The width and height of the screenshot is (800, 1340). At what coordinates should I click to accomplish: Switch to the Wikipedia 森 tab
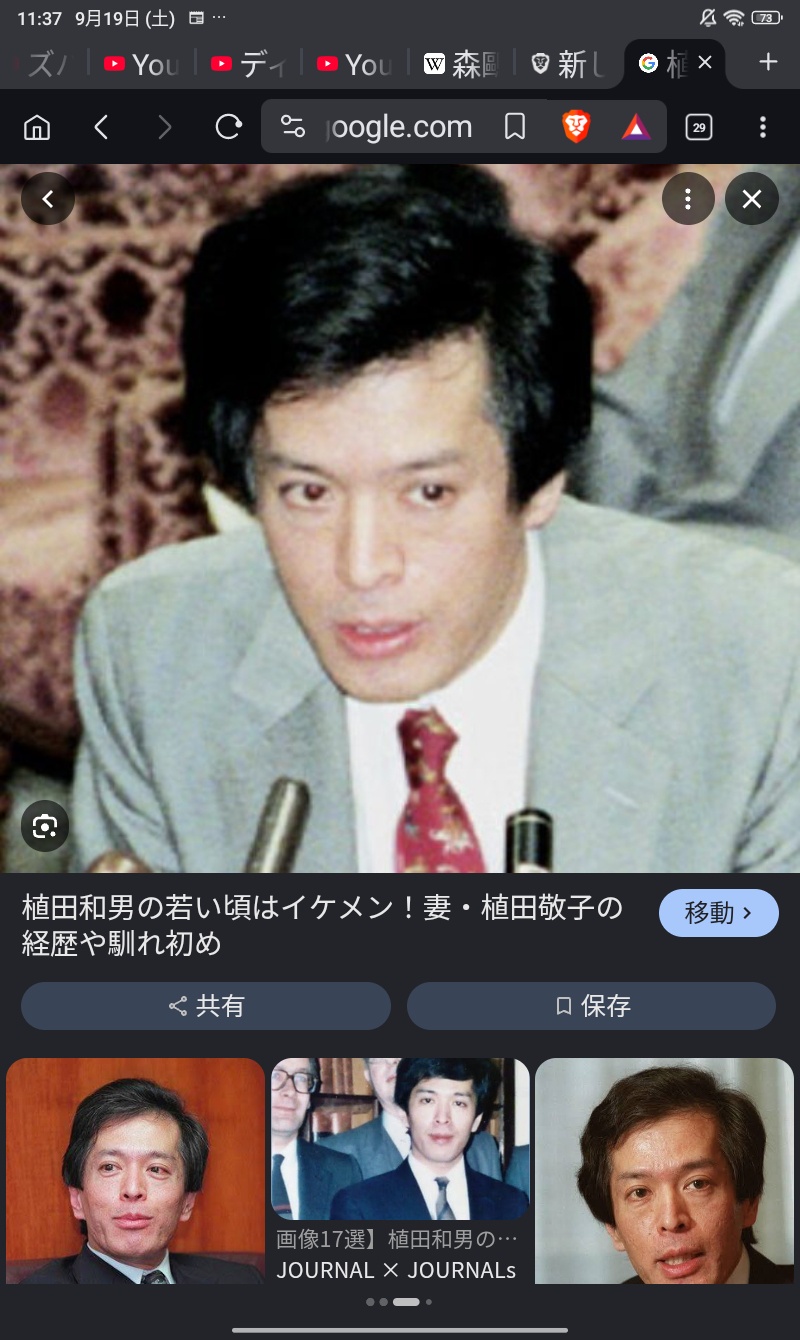point(462,64)
